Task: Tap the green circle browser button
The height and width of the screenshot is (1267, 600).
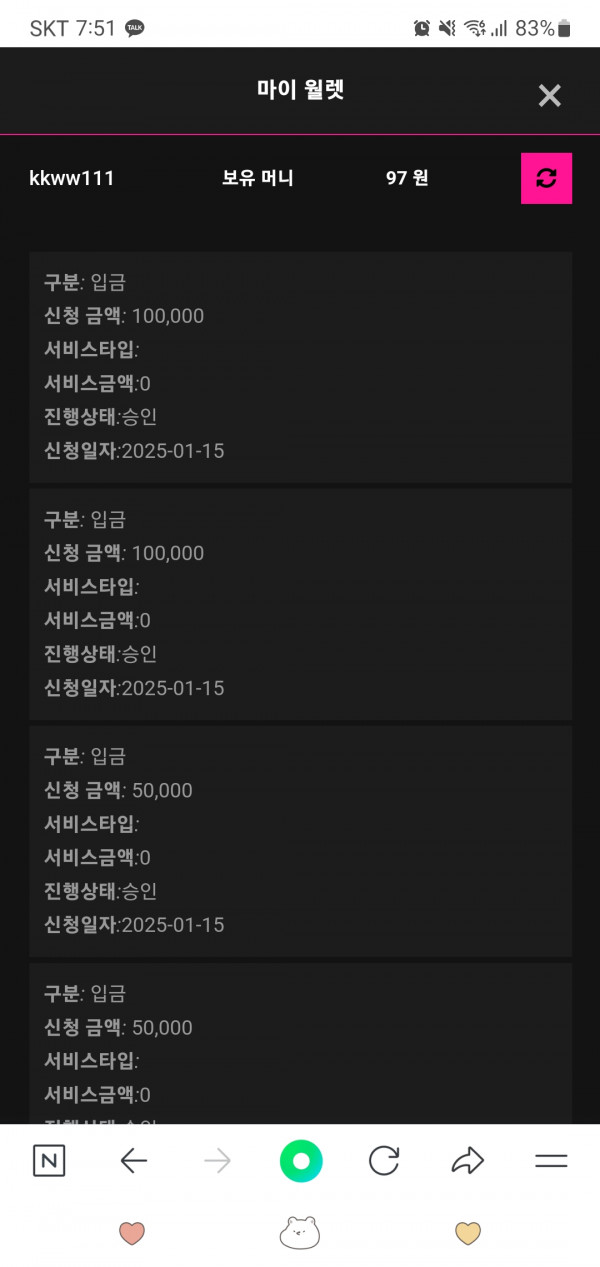Action: [301, 1161]
